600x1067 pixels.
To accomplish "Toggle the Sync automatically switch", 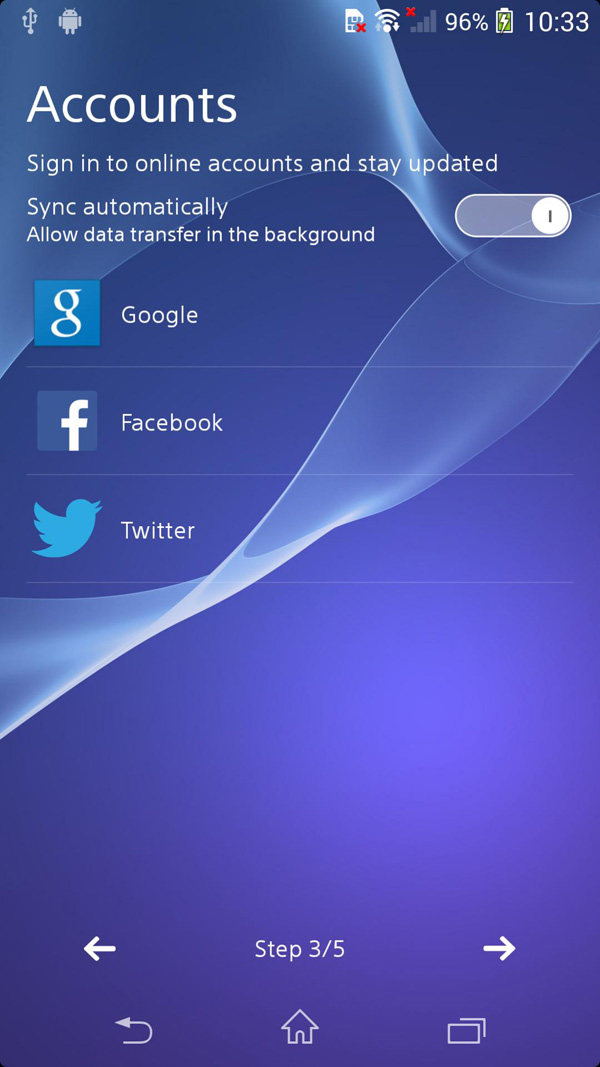I will click(x=513, y=216).
